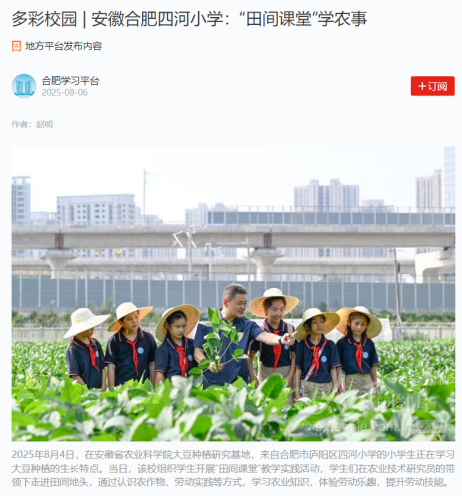The height and width of the screenshot is (496, 462).
Task: Open the 合肥学习平台 publisher profile
Action: pos(70,81)
